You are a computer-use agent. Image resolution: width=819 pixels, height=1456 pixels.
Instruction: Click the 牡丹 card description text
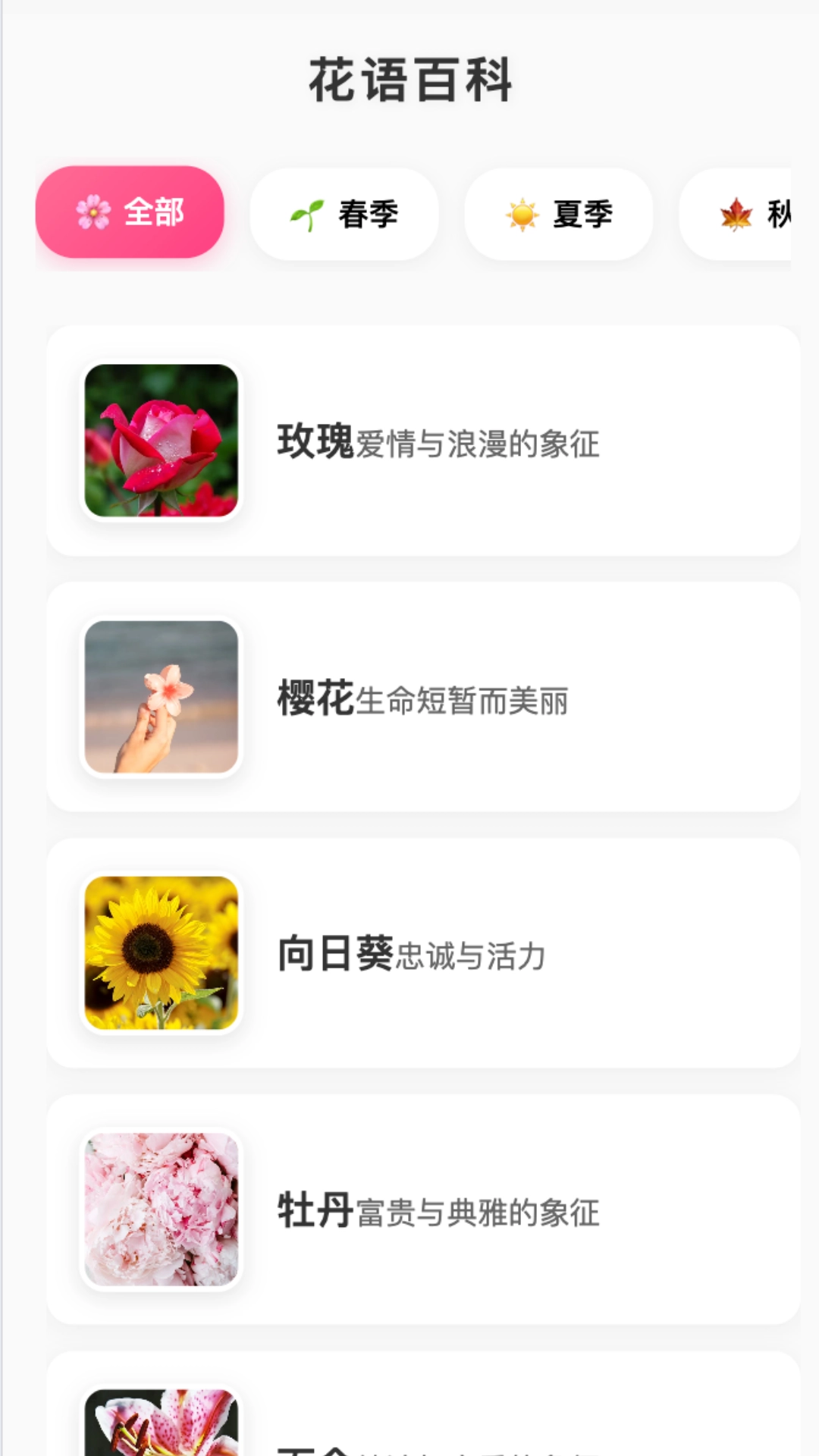point(478,1213)
